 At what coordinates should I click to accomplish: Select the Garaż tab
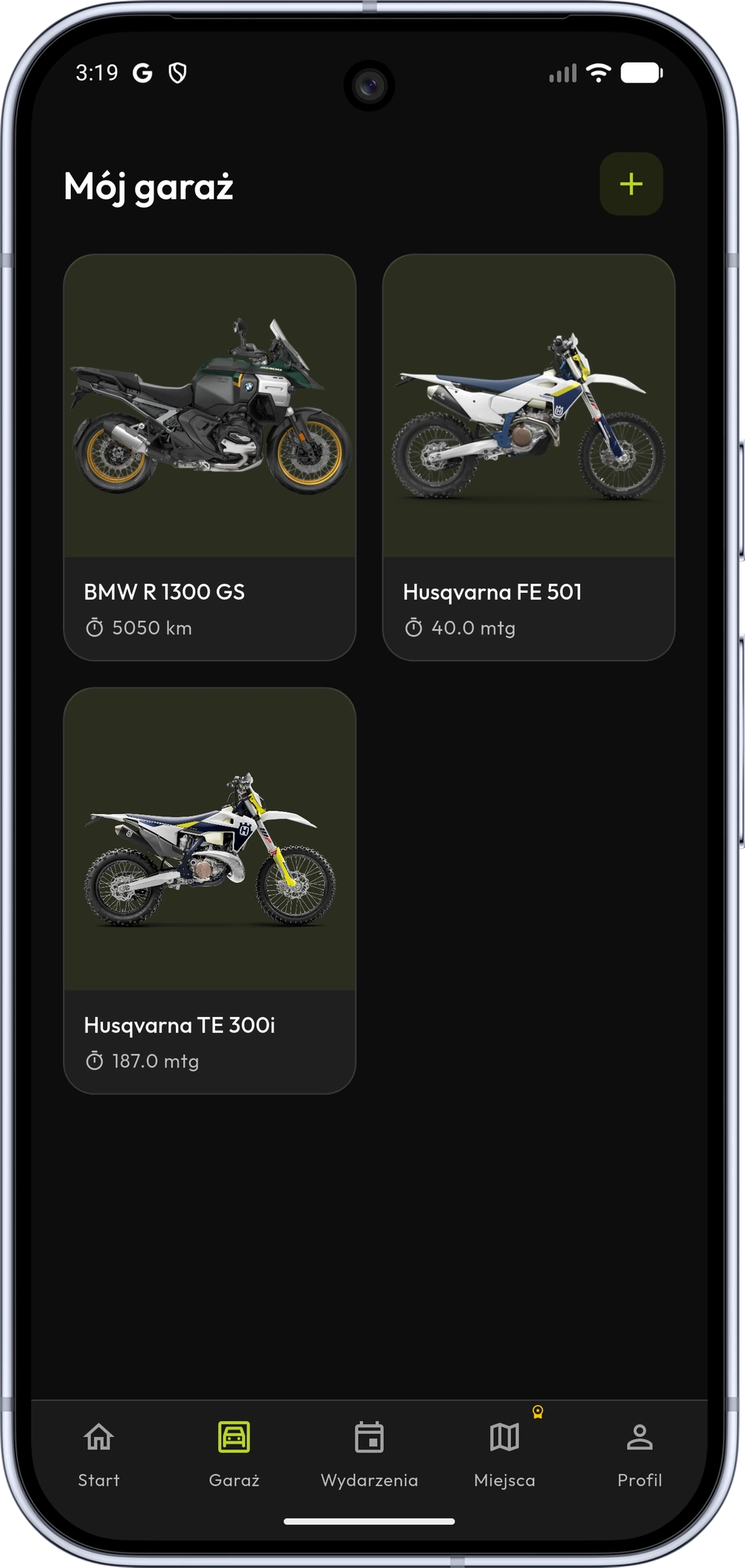[x=234, y=1454]
